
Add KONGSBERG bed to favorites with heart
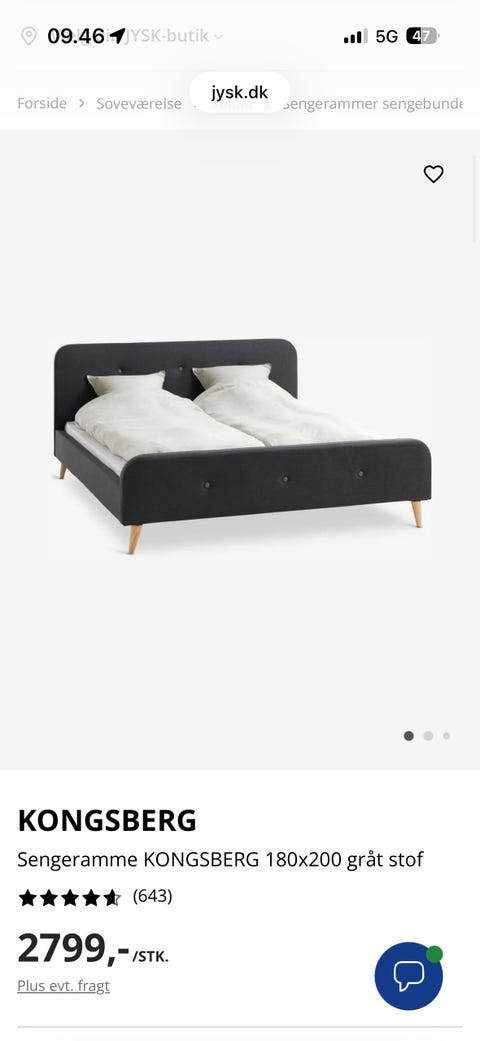[434, 174]
